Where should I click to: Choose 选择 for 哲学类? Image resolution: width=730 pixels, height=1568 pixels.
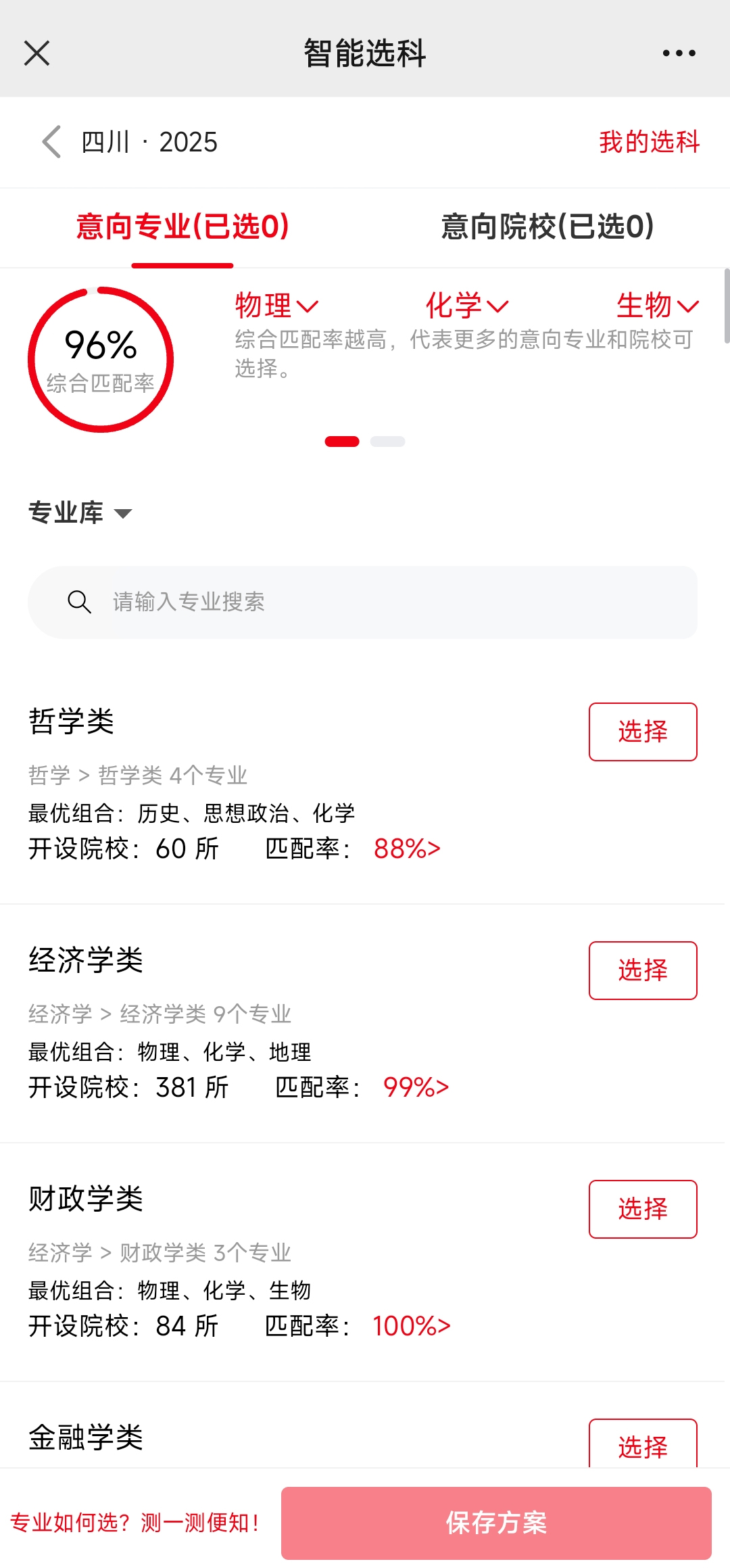pyautogui.click(x=643, y=732)
